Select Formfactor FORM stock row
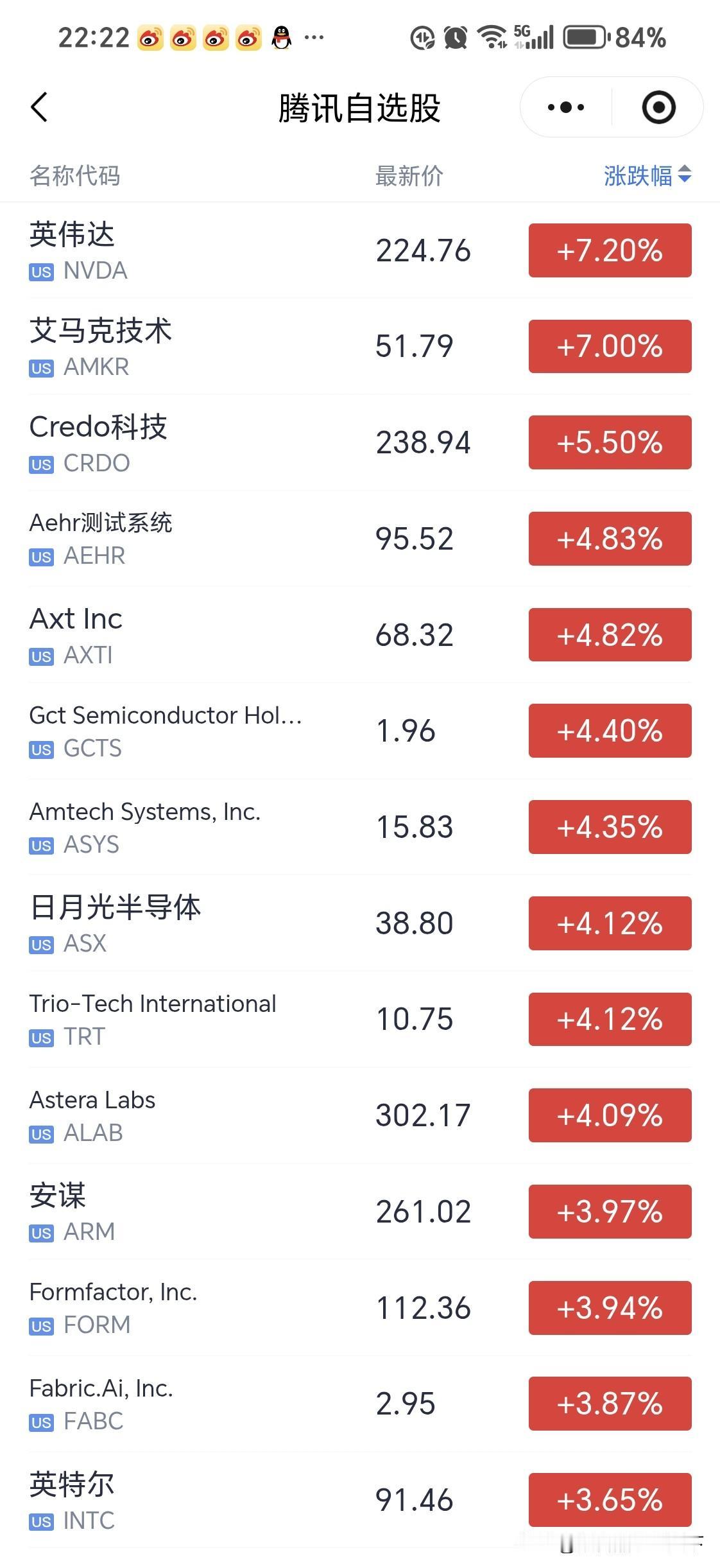720x1568 pixels. [x=360, y=1308]
